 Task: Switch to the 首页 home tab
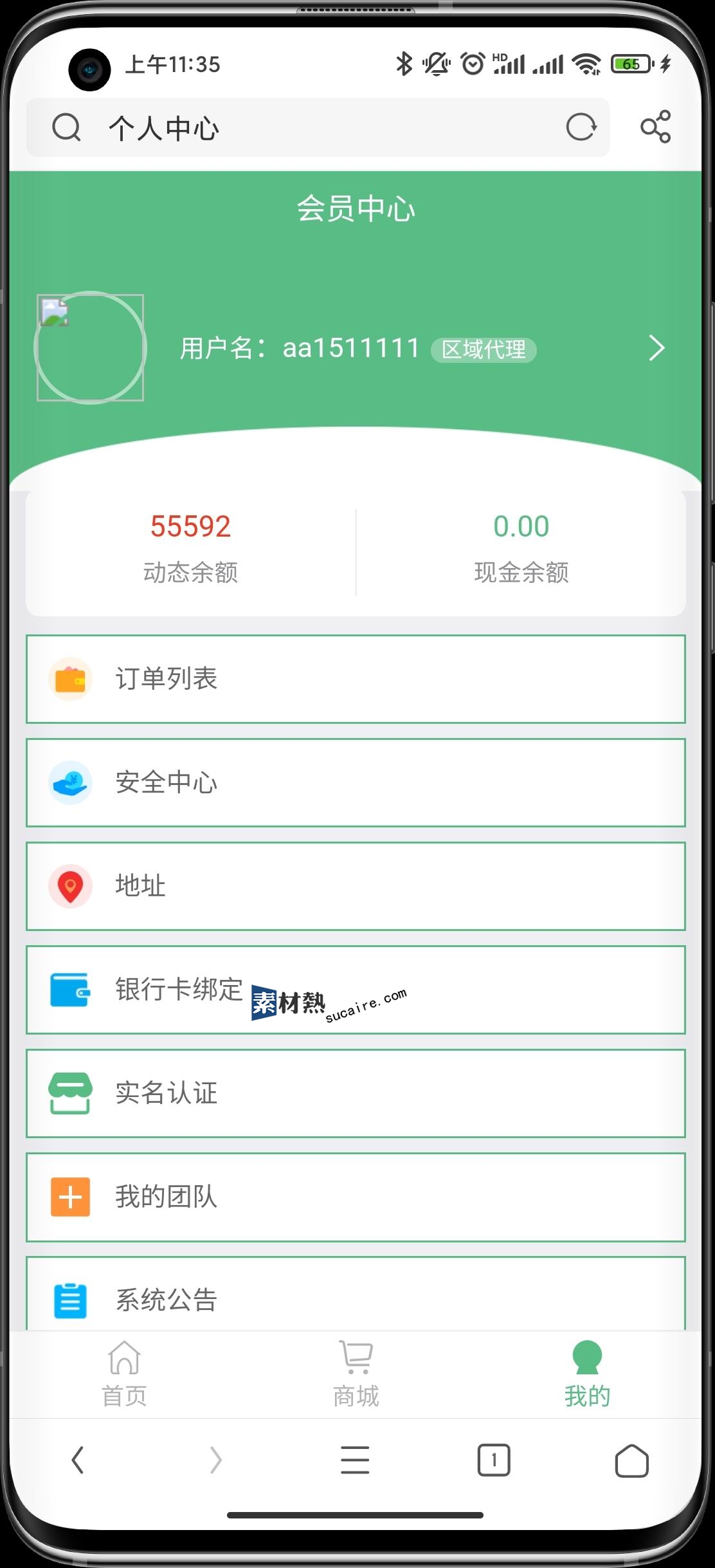[125, 1374]
